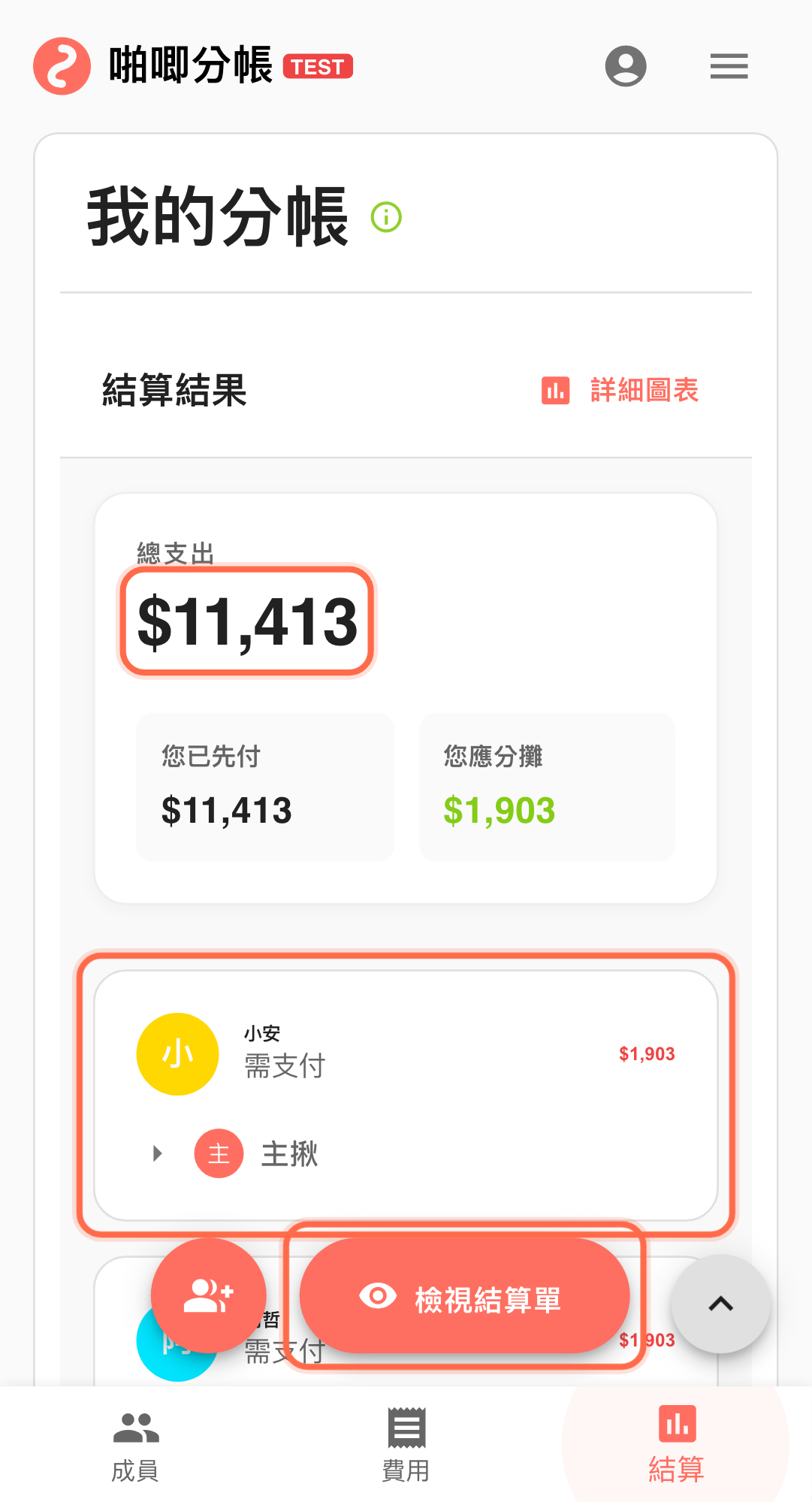
Task: Open the hamburger menu
Action: click(x=729, y=66)
